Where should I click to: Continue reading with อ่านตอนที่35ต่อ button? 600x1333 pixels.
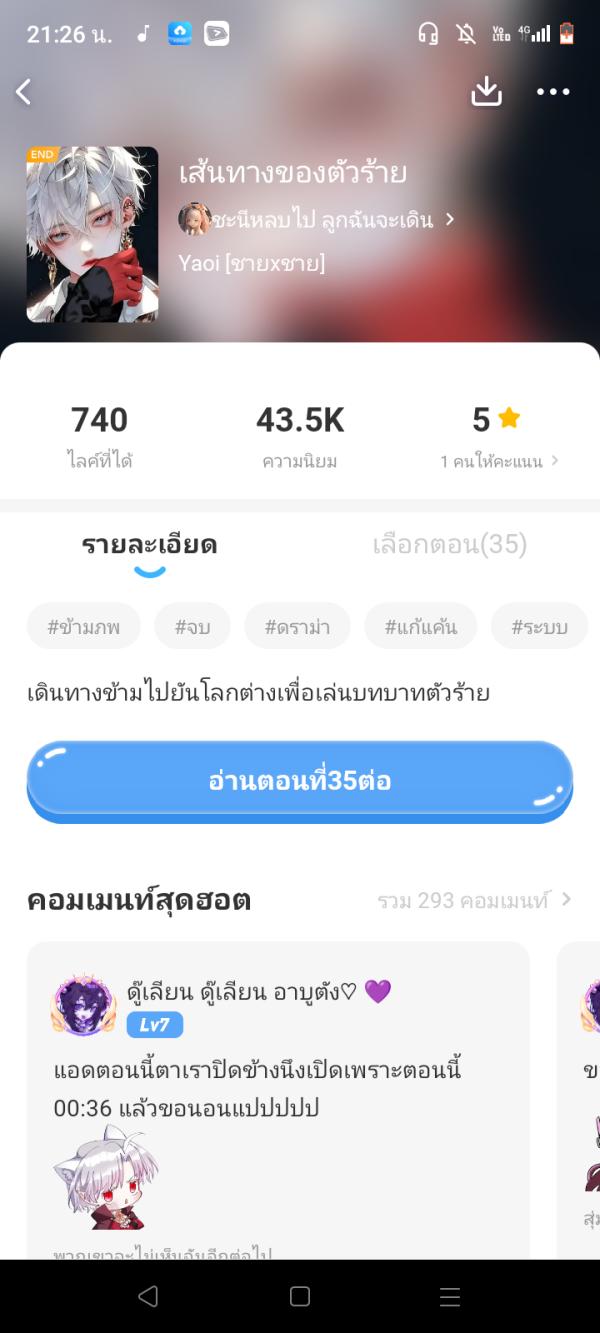pyautogui.click(x=299, y=781)
